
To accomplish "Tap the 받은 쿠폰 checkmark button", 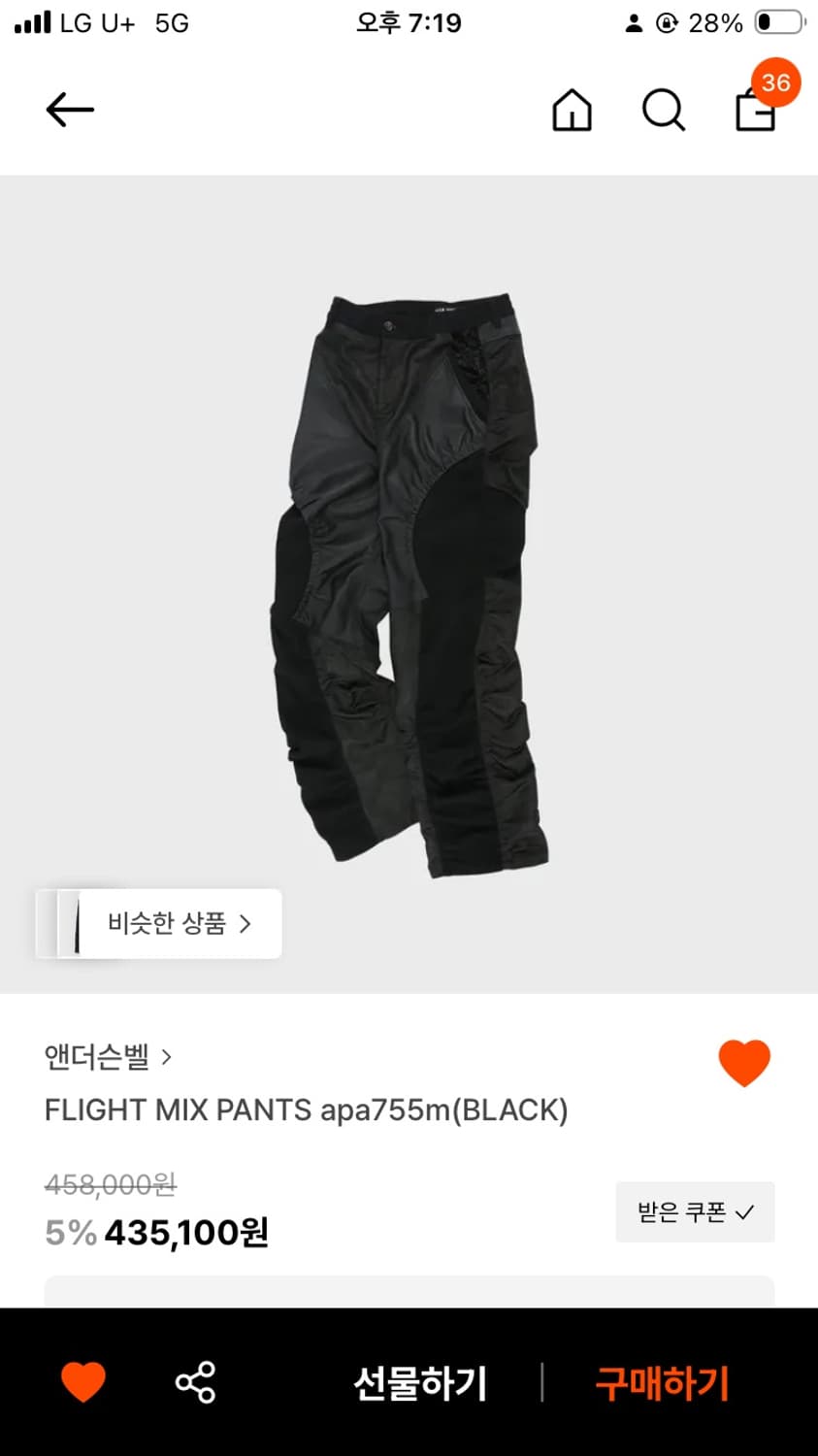I will 695,1211.
